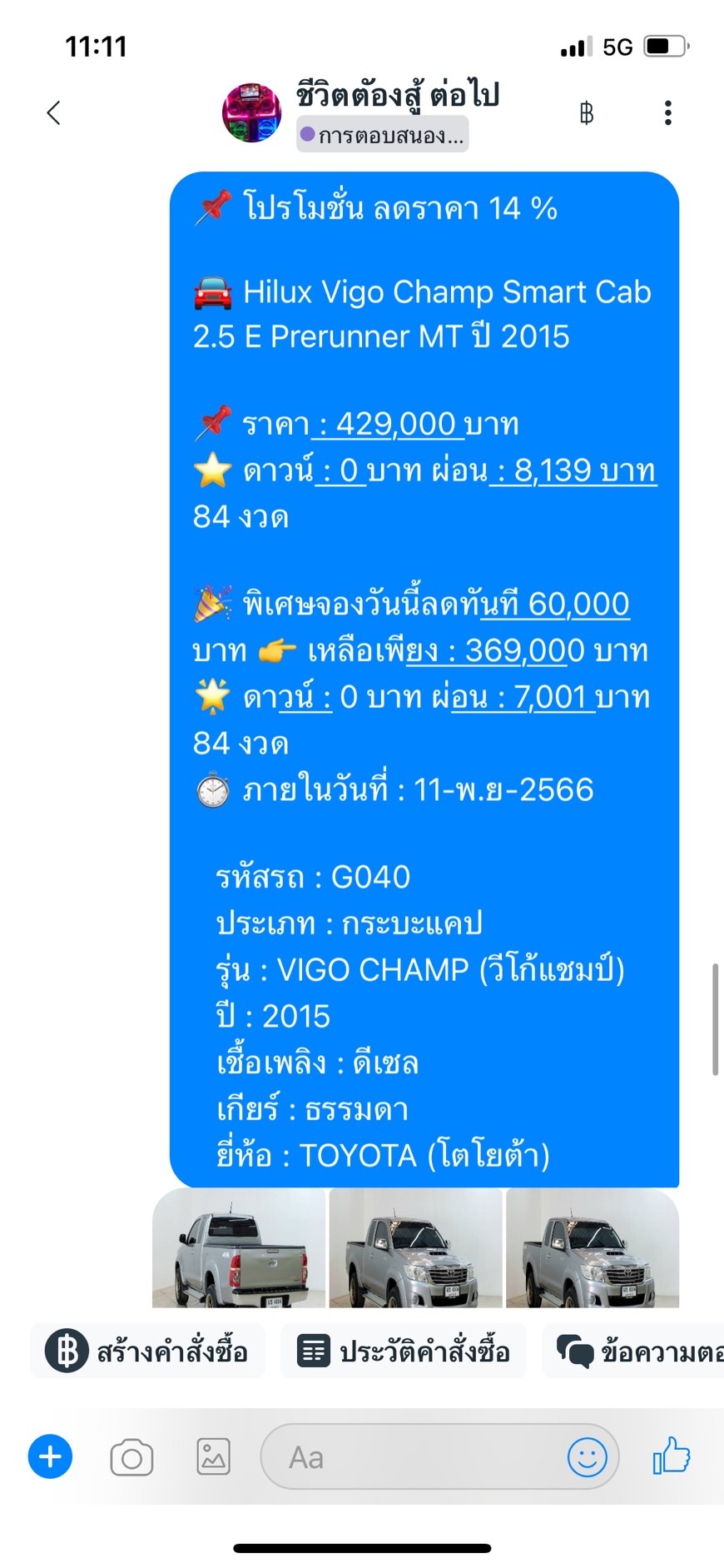The height and width of the screenshot is (1568, 724).
Task: Send a thumbs-up like
Action: [x=672, y=1456]
